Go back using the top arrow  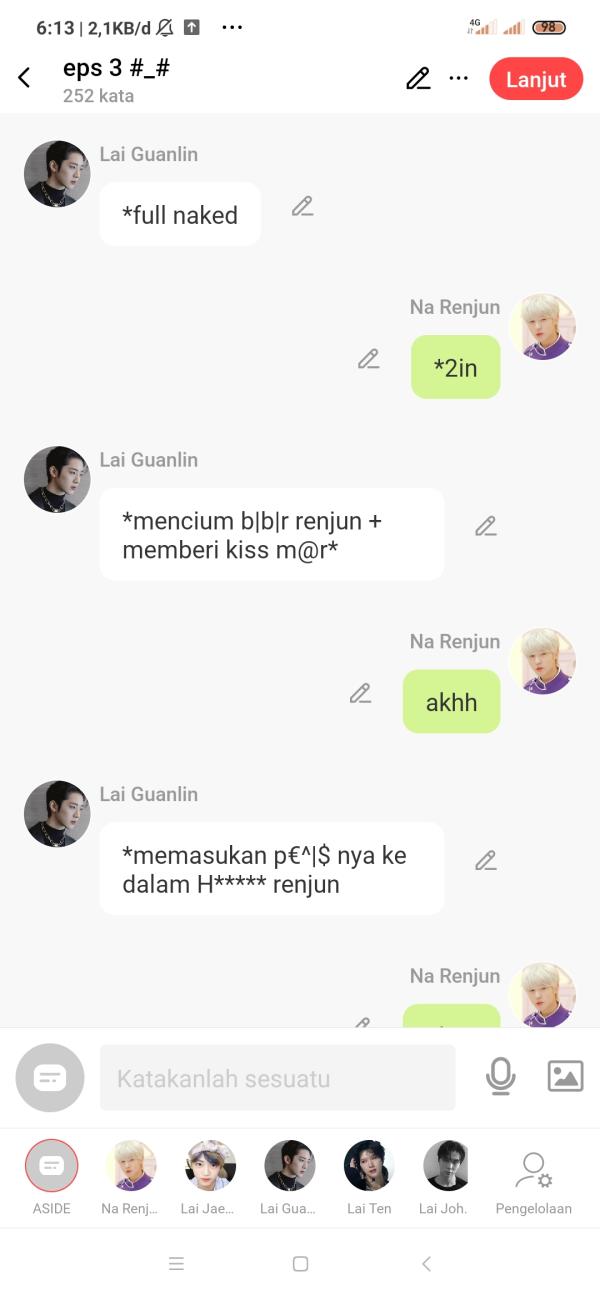(x=25, y=78)
